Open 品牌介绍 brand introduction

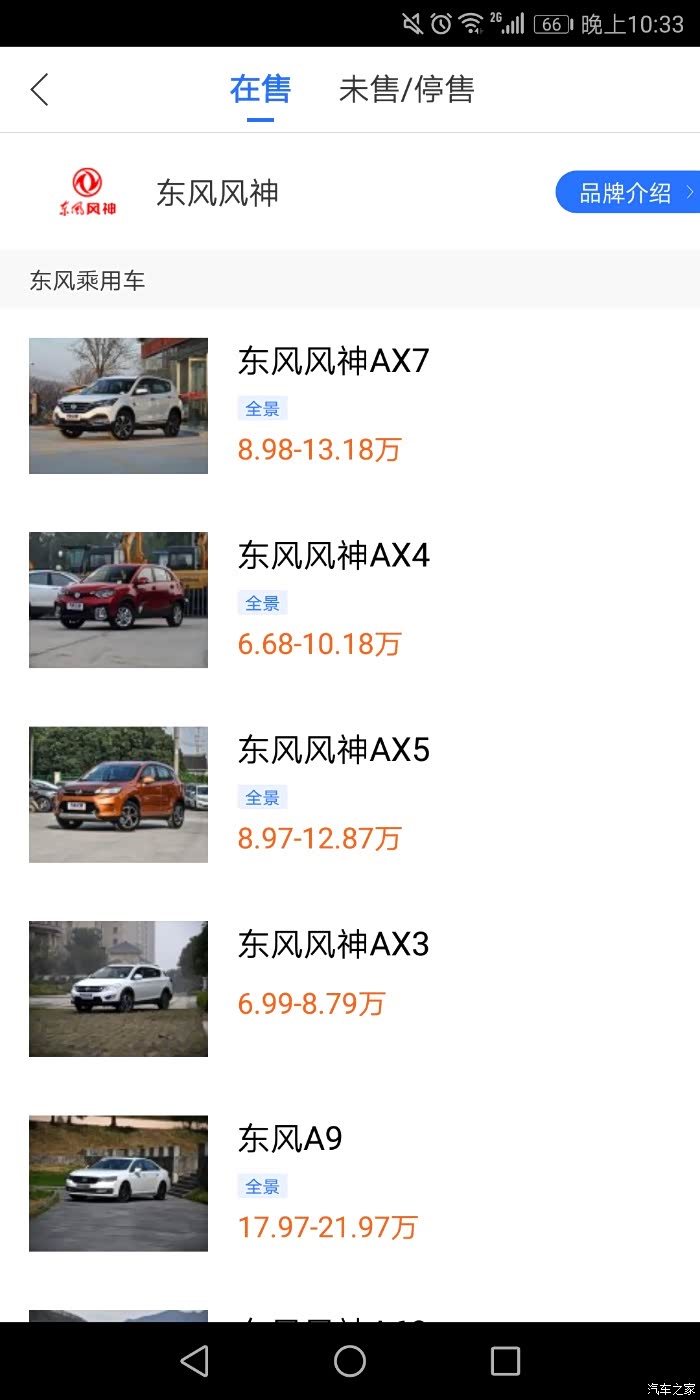click(x=627, y=192)
